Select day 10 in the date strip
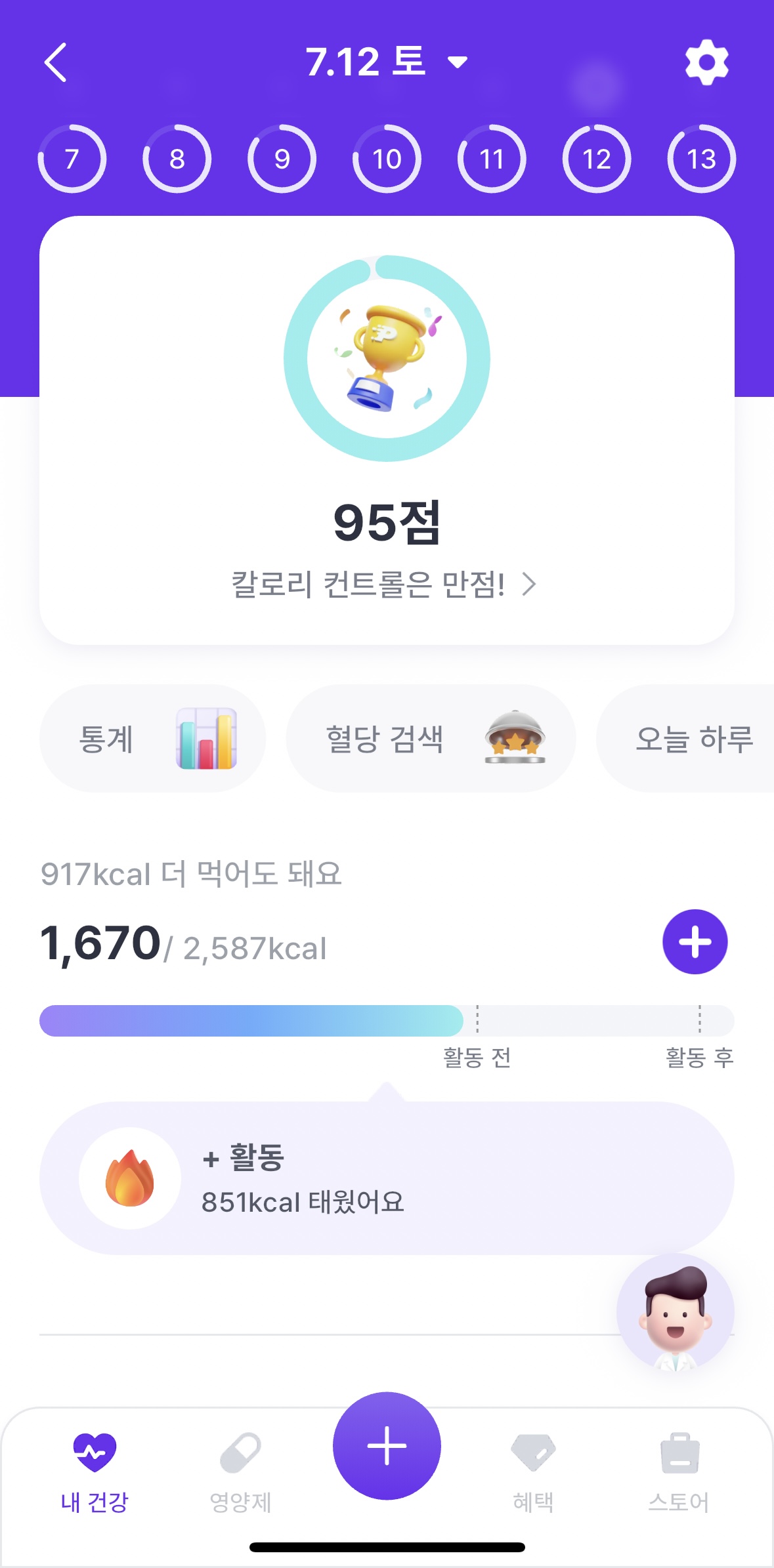The image size is (774, 1568). (x=387, y=159)
